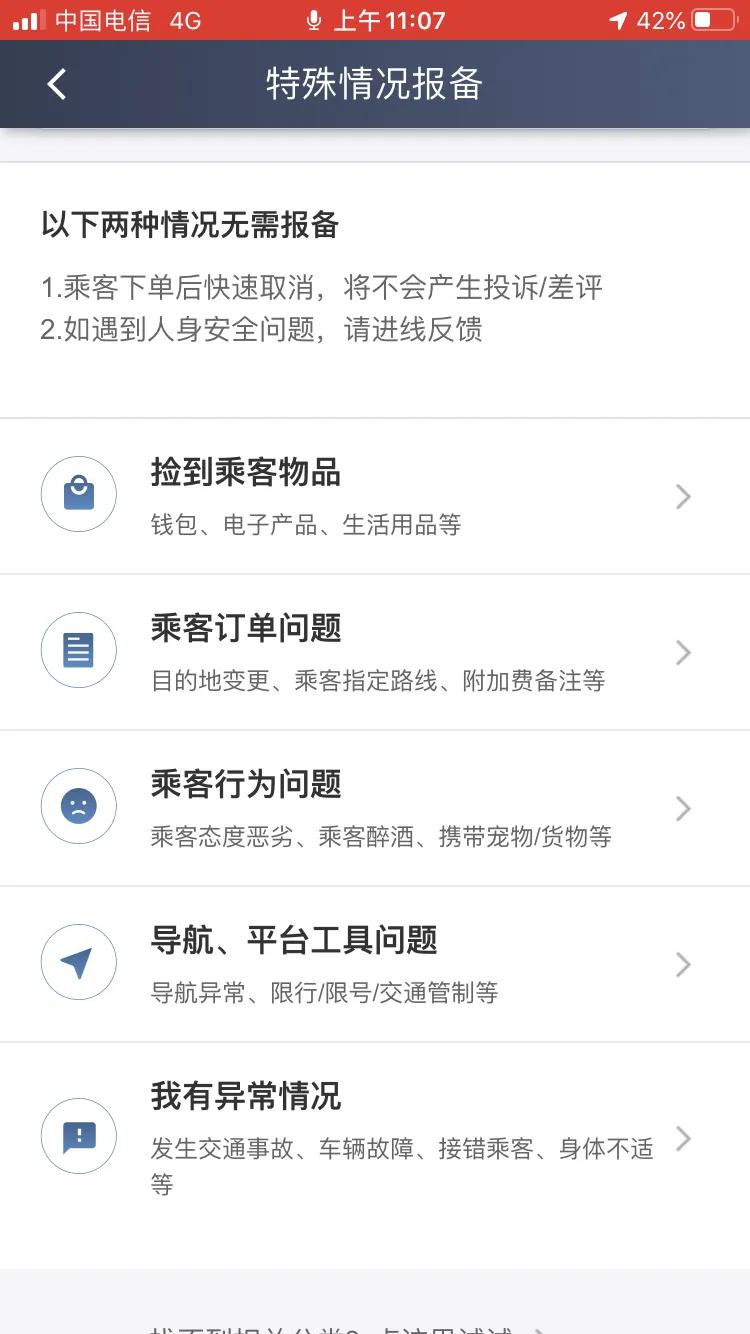Select the sad face icon for 乘客行为问题
The width and height of the screenshot is (750, 1334).
(x=78, y=805)
